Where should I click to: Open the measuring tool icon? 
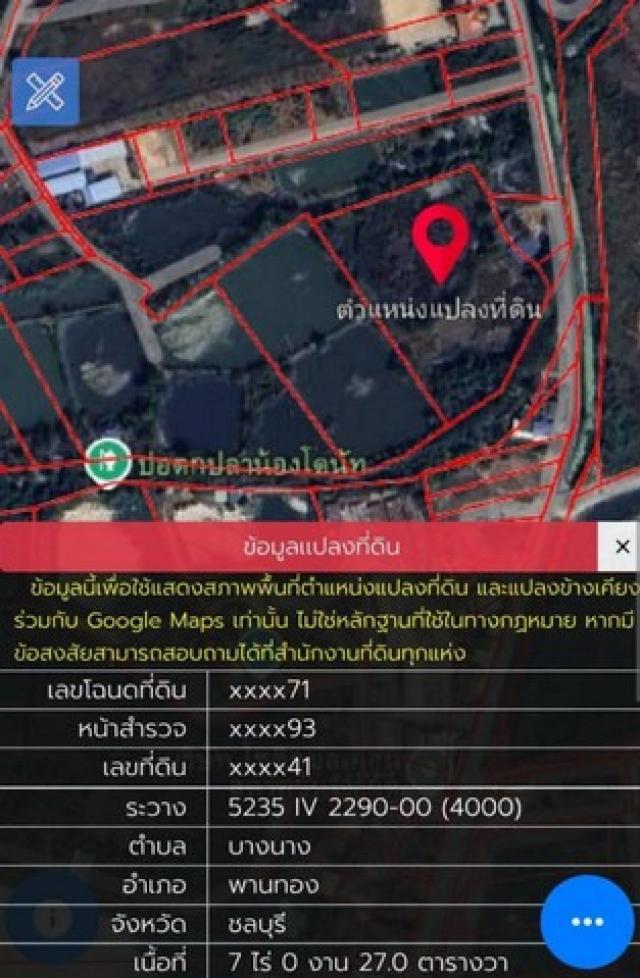pos(45,92)
